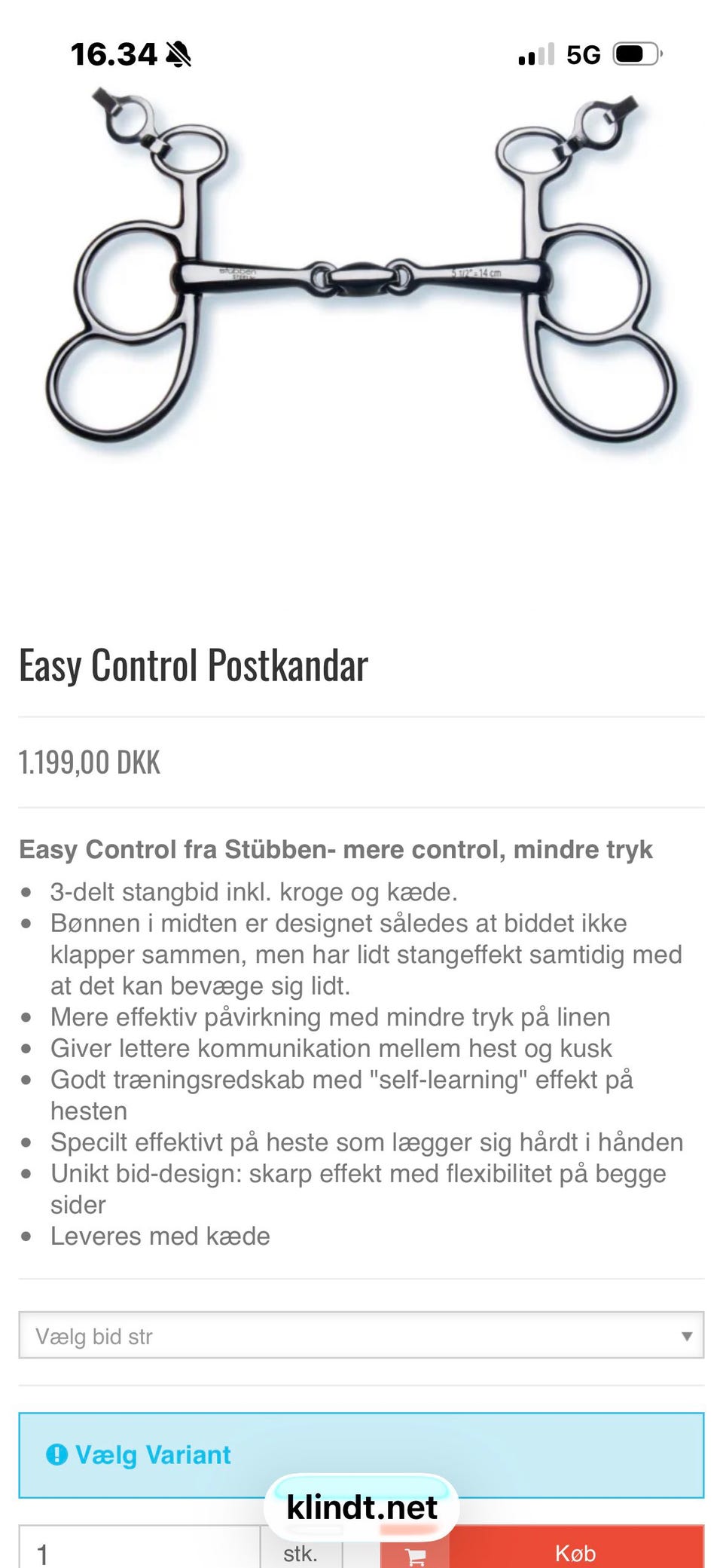723x1568 pixels.
Task: Tap the klindt.net address pill
Action: coord(361,1508)
